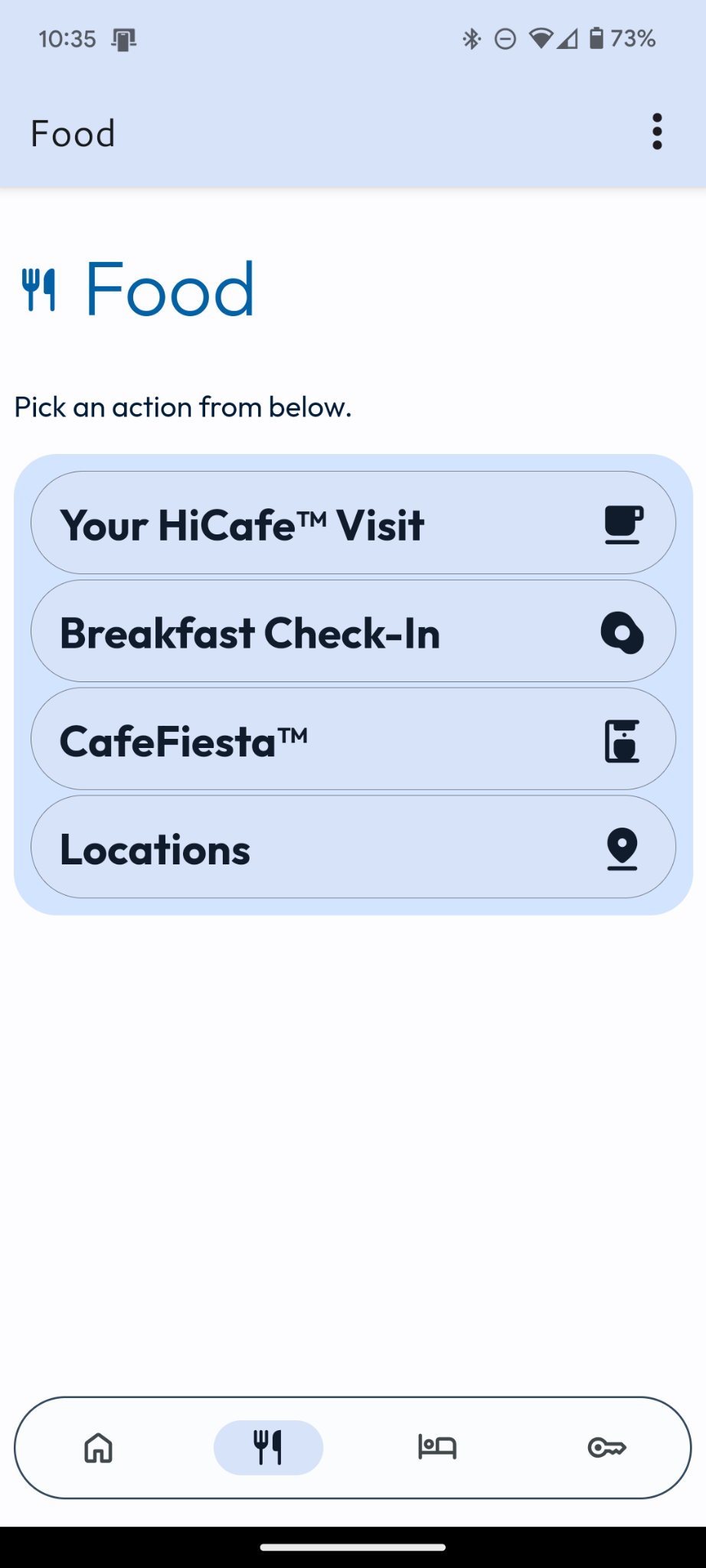Start Breakfast Check-In
The height and width of the screenshot is (1568, 706).
click(x=353, y=631)
